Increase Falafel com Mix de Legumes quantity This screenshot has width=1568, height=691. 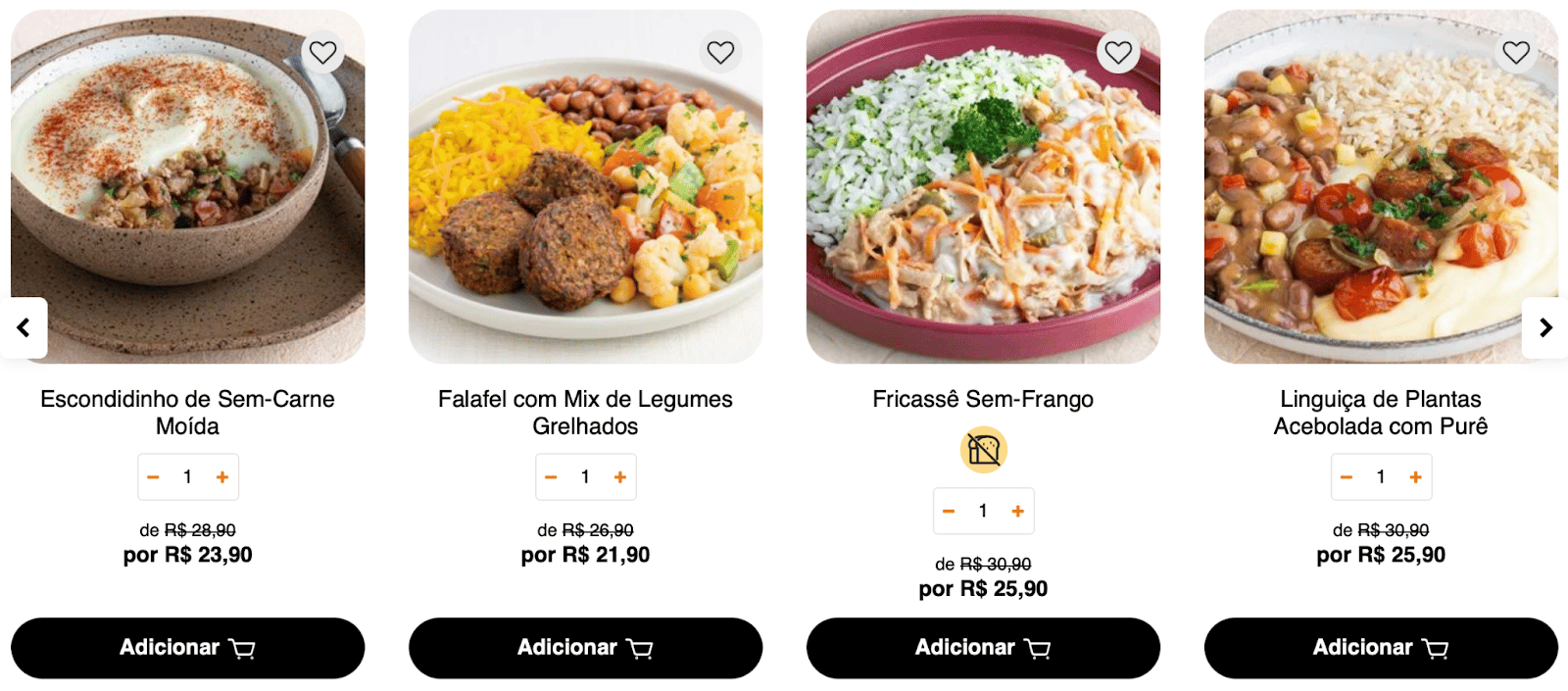click(x=620, y=477)
